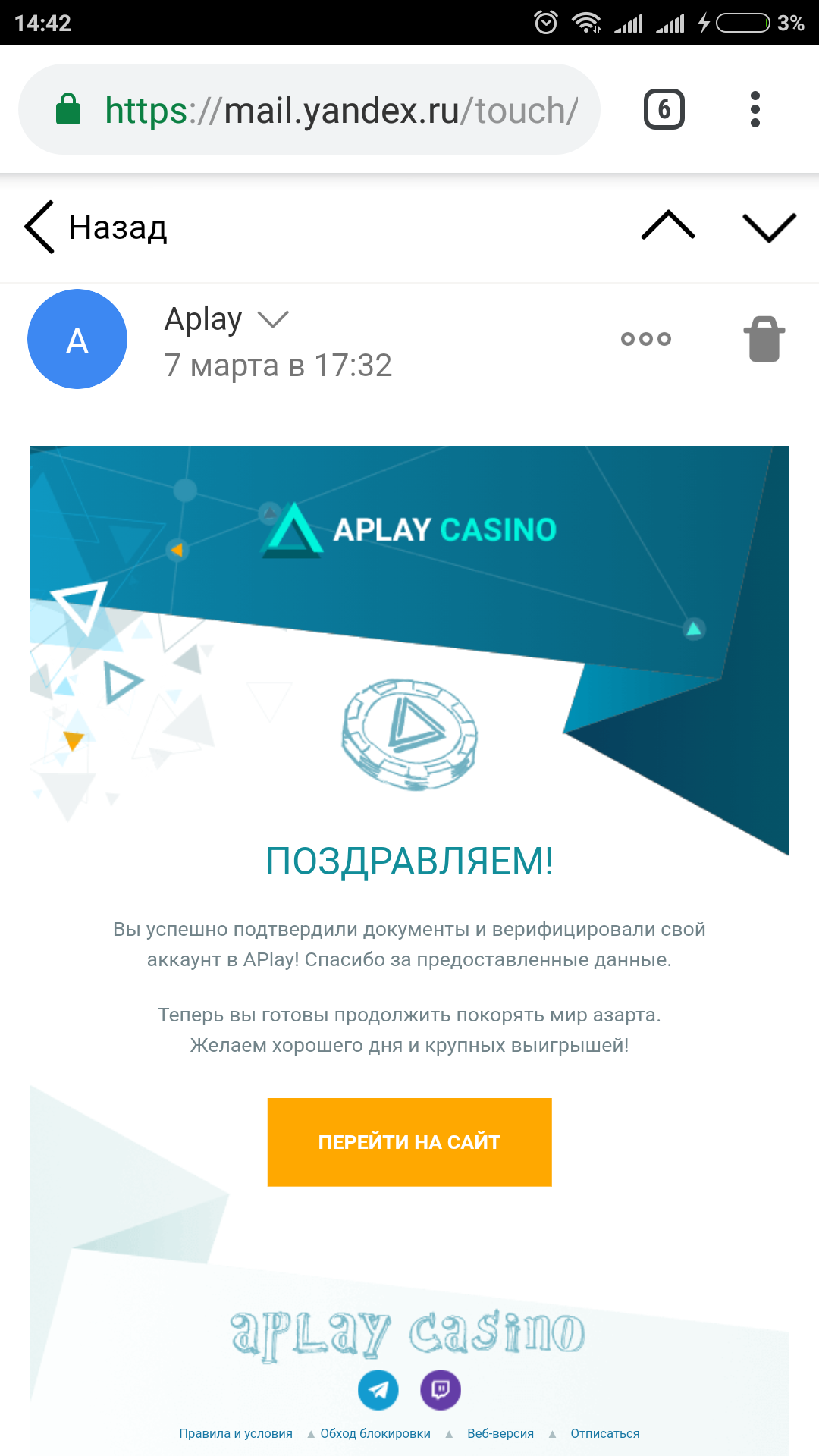Tap the ПЕРЕЙТИ НА САЙТ button

click(409, 1142)
